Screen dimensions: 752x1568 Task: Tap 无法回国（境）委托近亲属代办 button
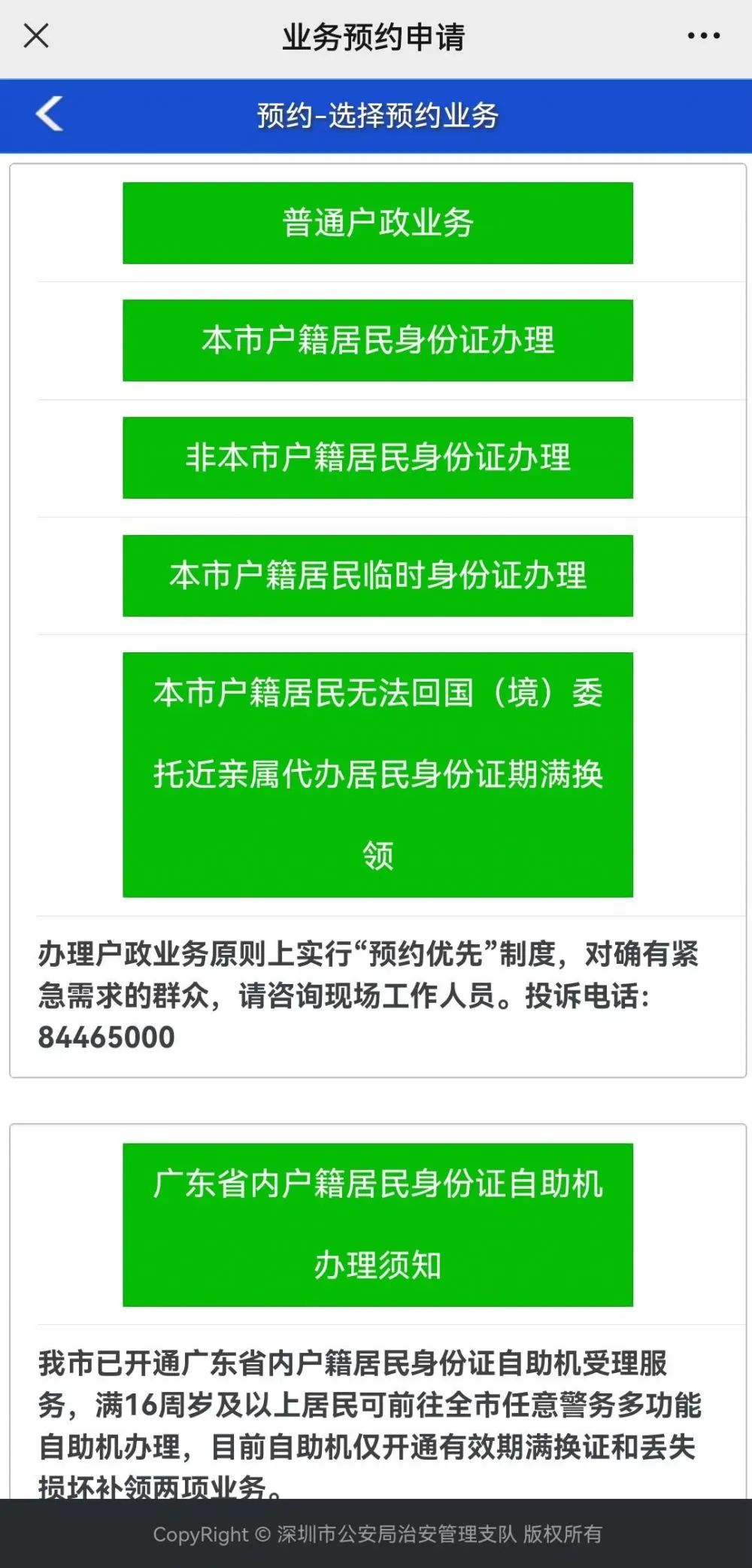pos(378,774)
